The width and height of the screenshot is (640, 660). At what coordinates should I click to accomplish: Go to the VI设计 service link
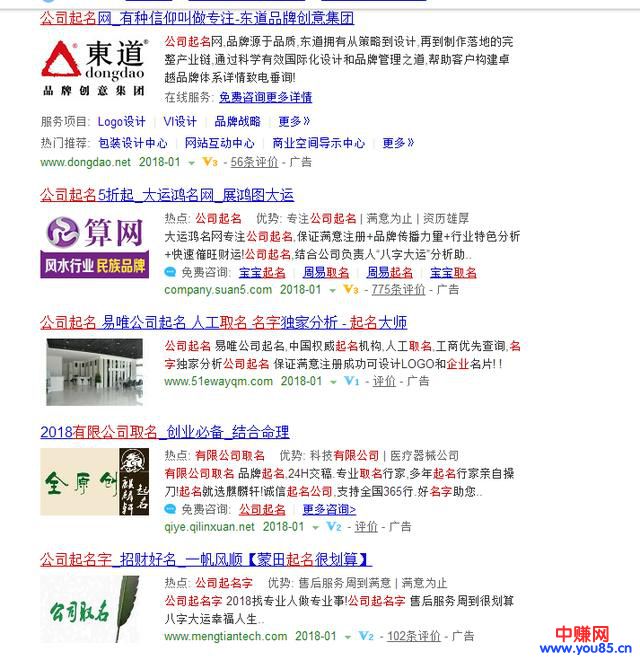180,121
